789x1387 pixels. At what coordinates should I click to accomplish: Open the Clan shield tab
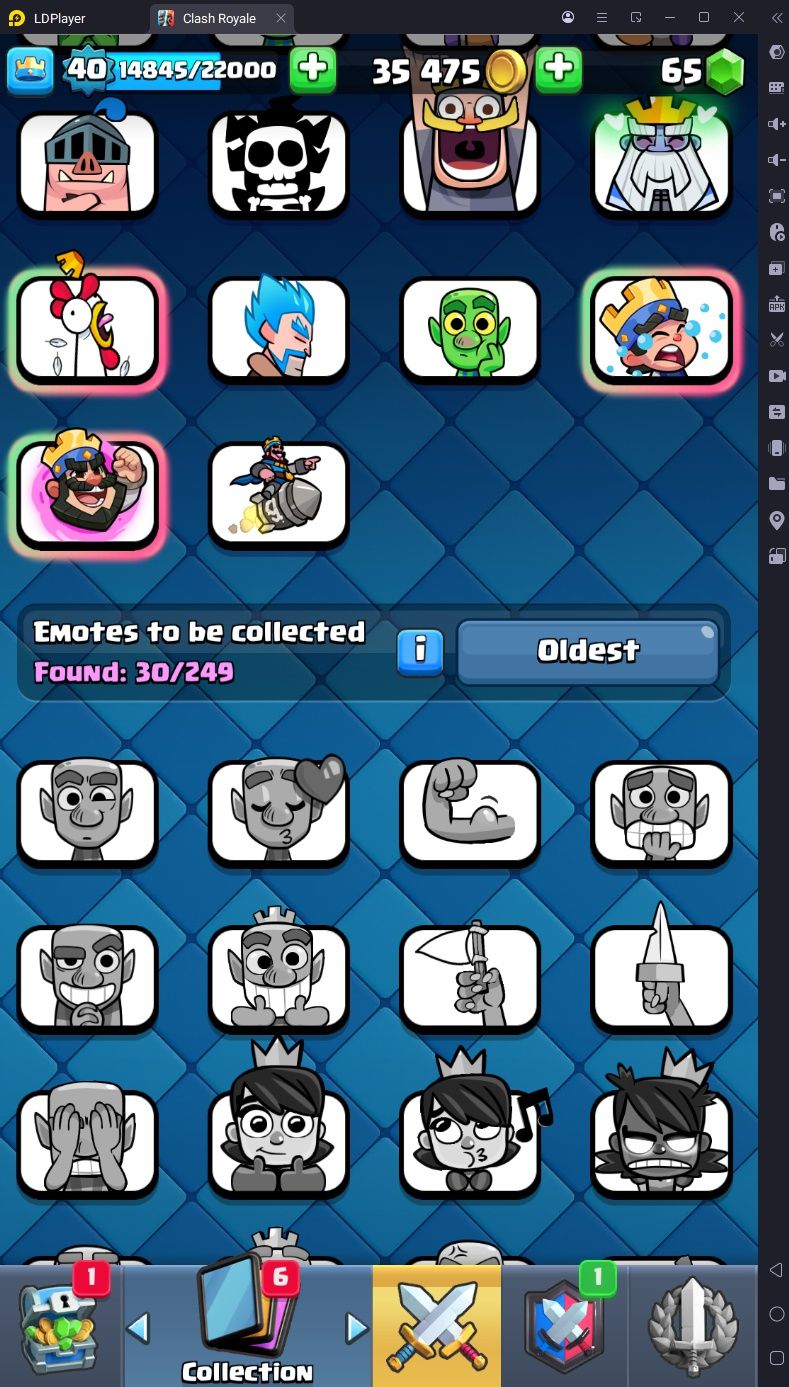(x=563, y=1326)
